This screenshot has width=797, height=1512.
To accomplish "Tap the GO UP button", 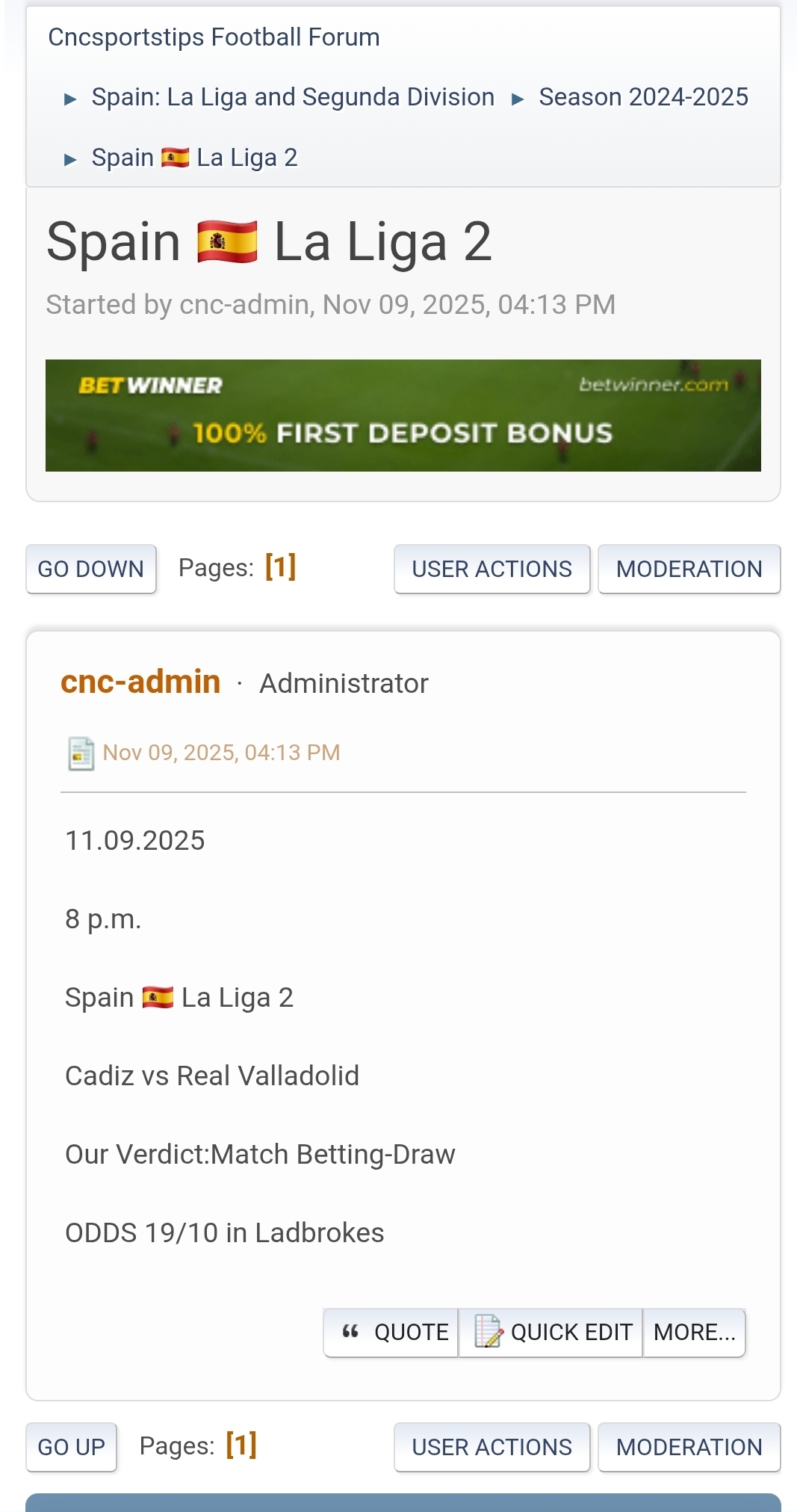I will pos(71,1447).
